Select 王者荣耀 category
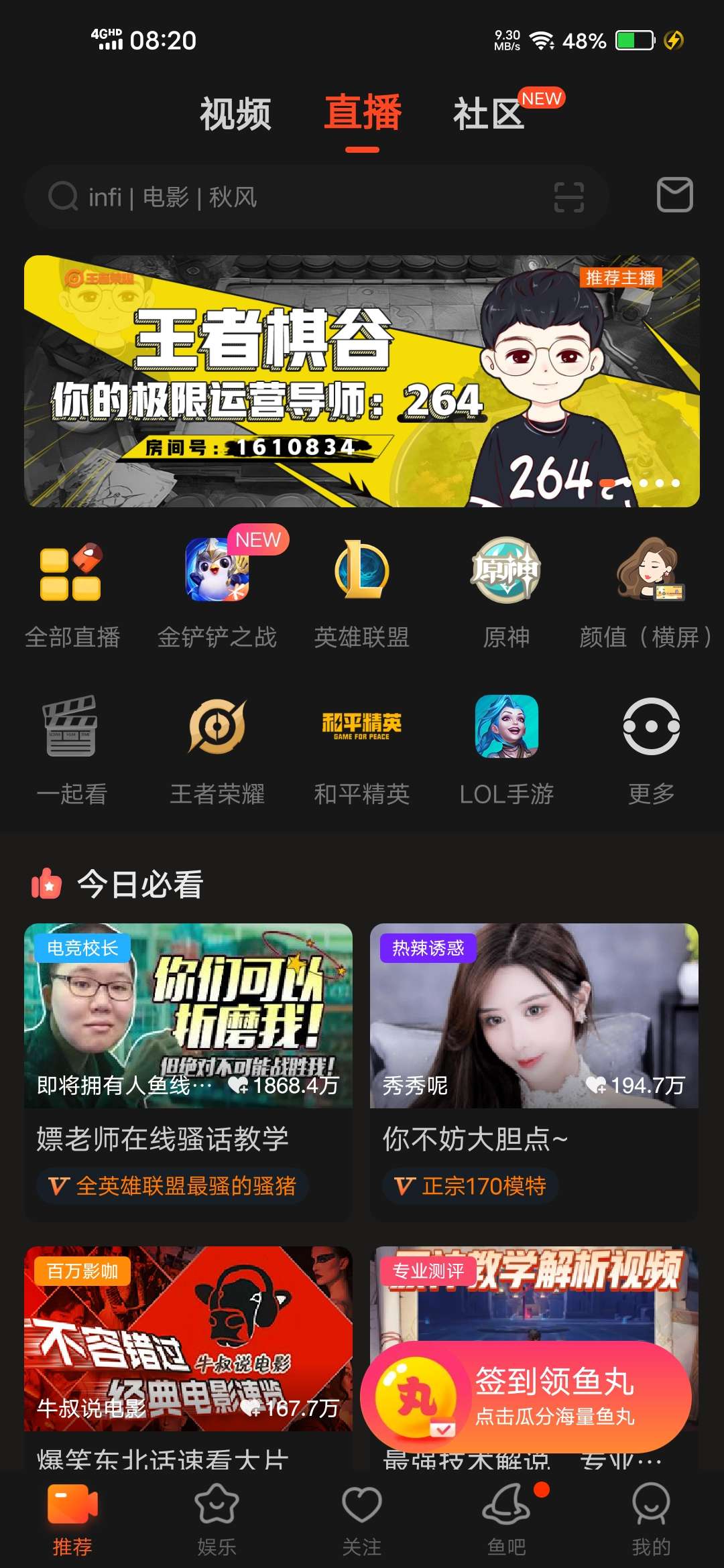 tap(217, 749)
